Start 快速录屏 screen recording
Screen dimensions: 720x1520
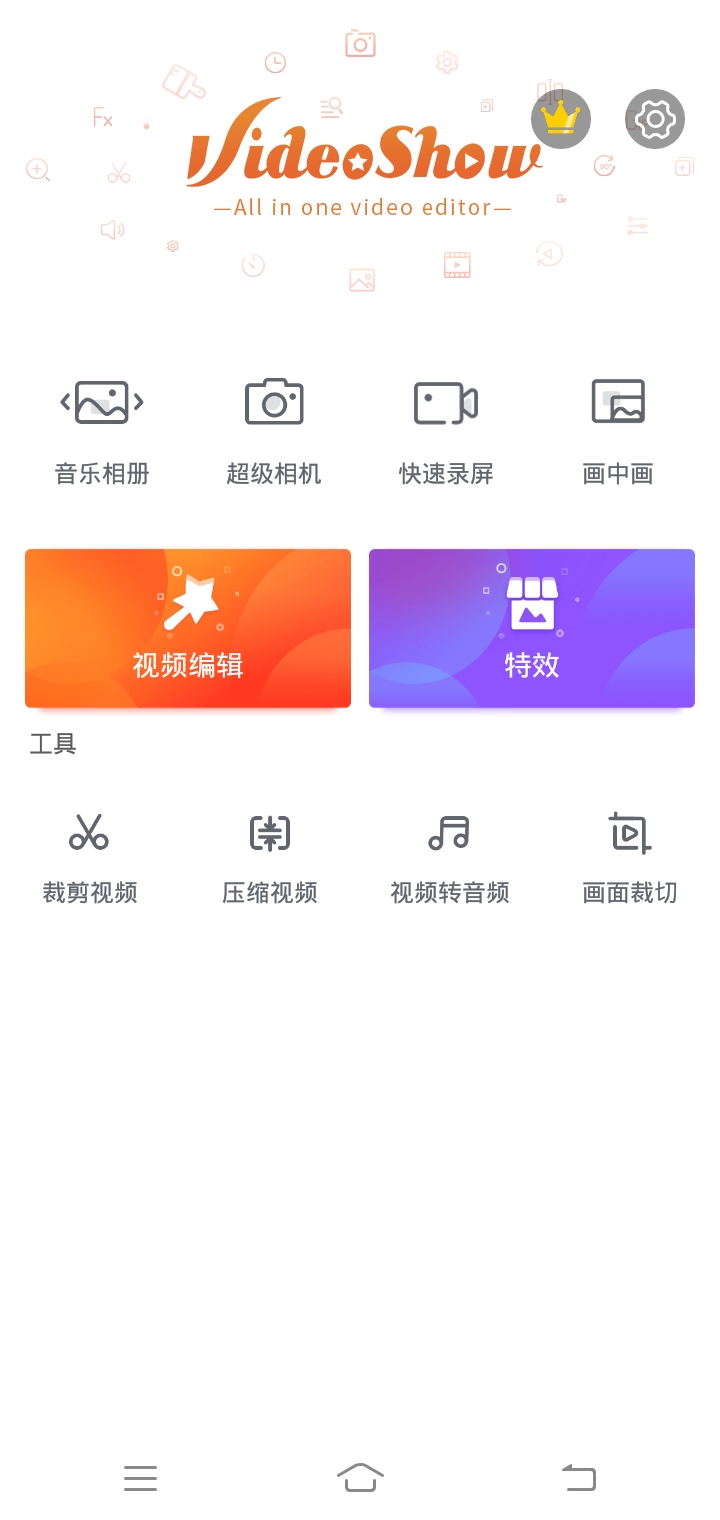(x=445, y=425)
